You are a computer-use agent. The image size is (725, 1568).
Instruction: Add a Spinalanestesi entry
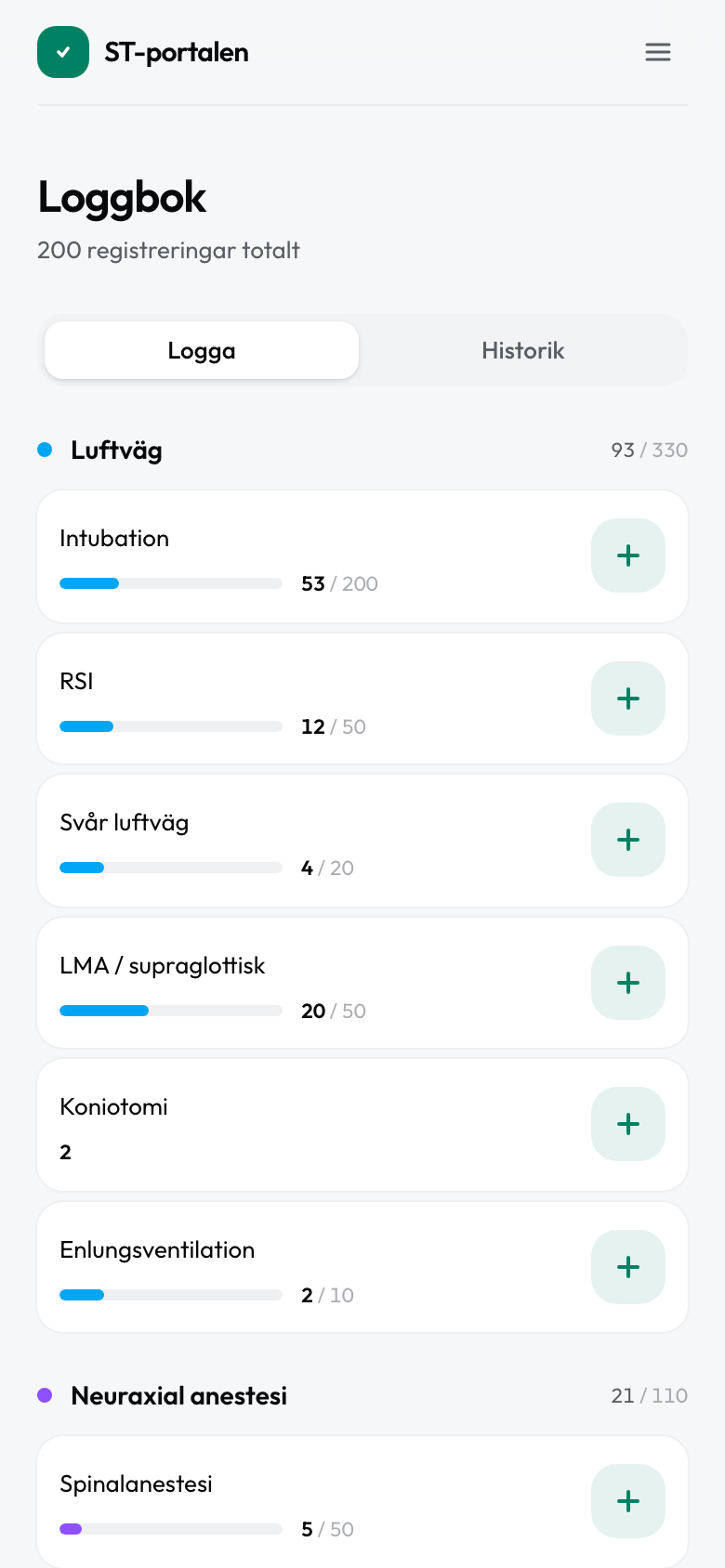pos(628,1501)
